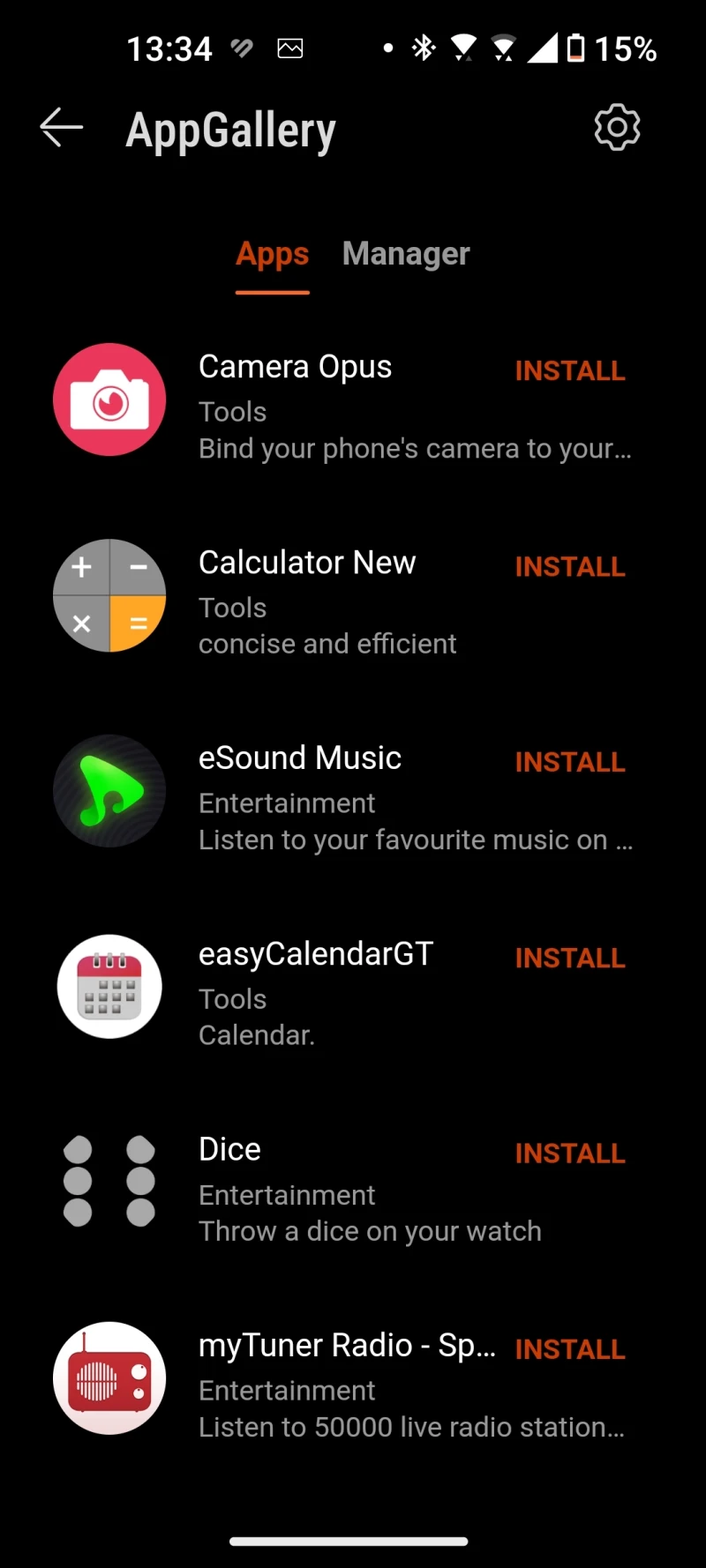The image size is (706, 1568).
Task: Open the Dice app listing
Action: click(229, 1150)
